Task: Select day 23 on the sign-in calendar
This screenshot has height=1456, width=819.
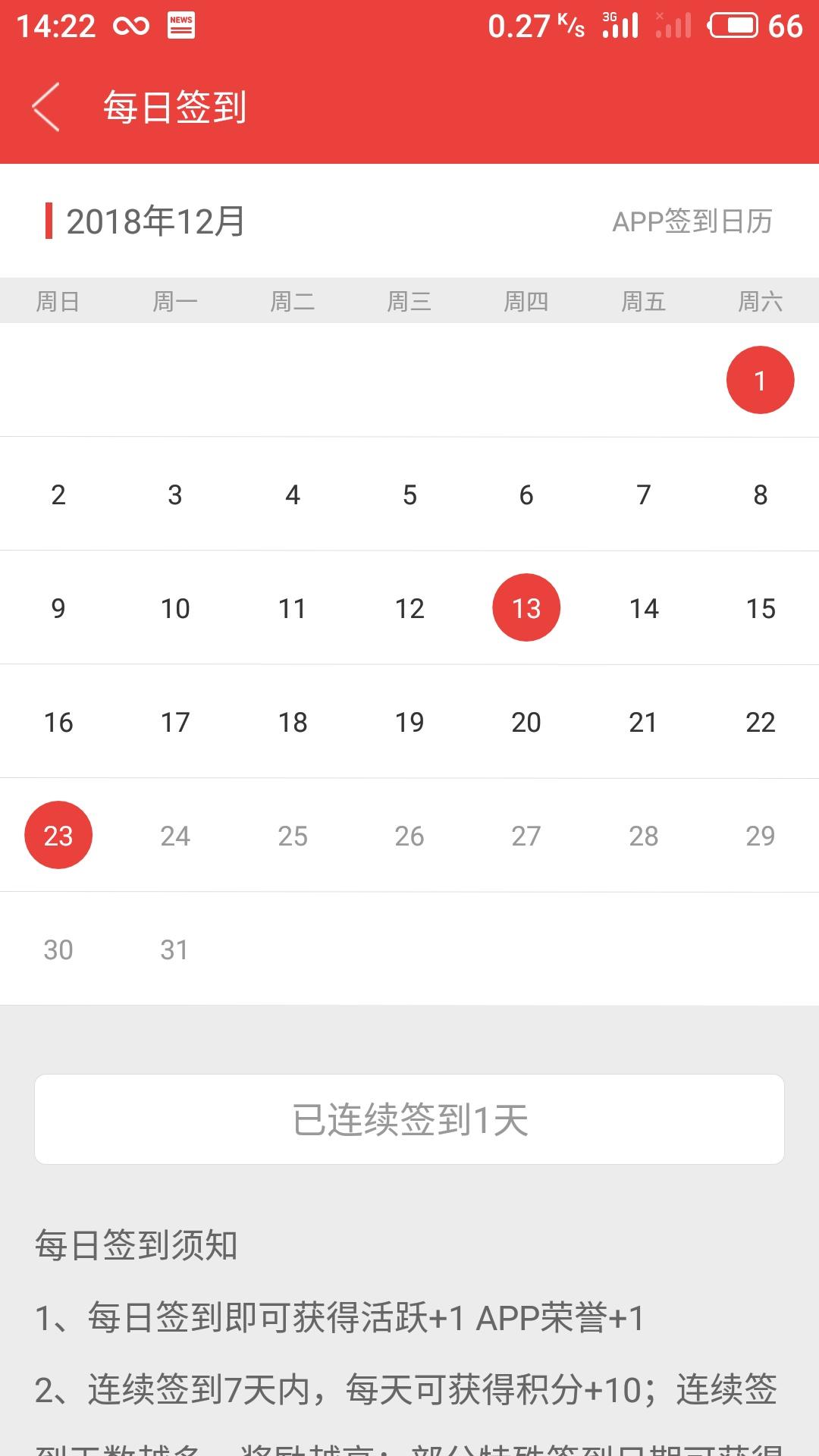Action: pos(58,835)
